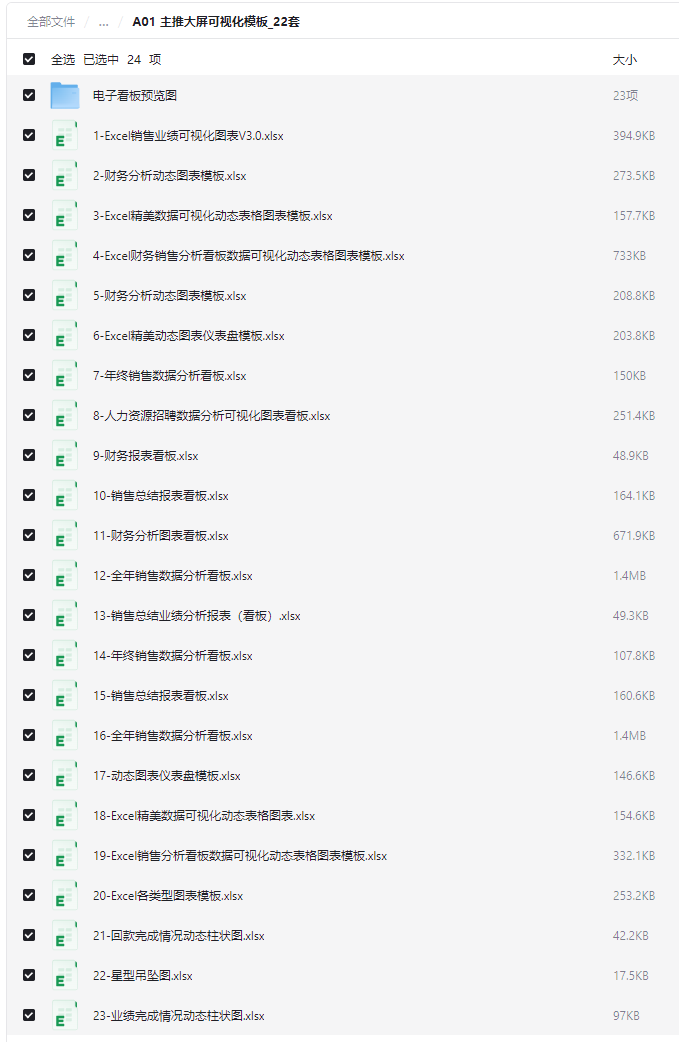Open 23-业绩完成情况动态柱状图.xlsx
The height and width of the screenshot is (1042, 679).
click(178, 1016)
